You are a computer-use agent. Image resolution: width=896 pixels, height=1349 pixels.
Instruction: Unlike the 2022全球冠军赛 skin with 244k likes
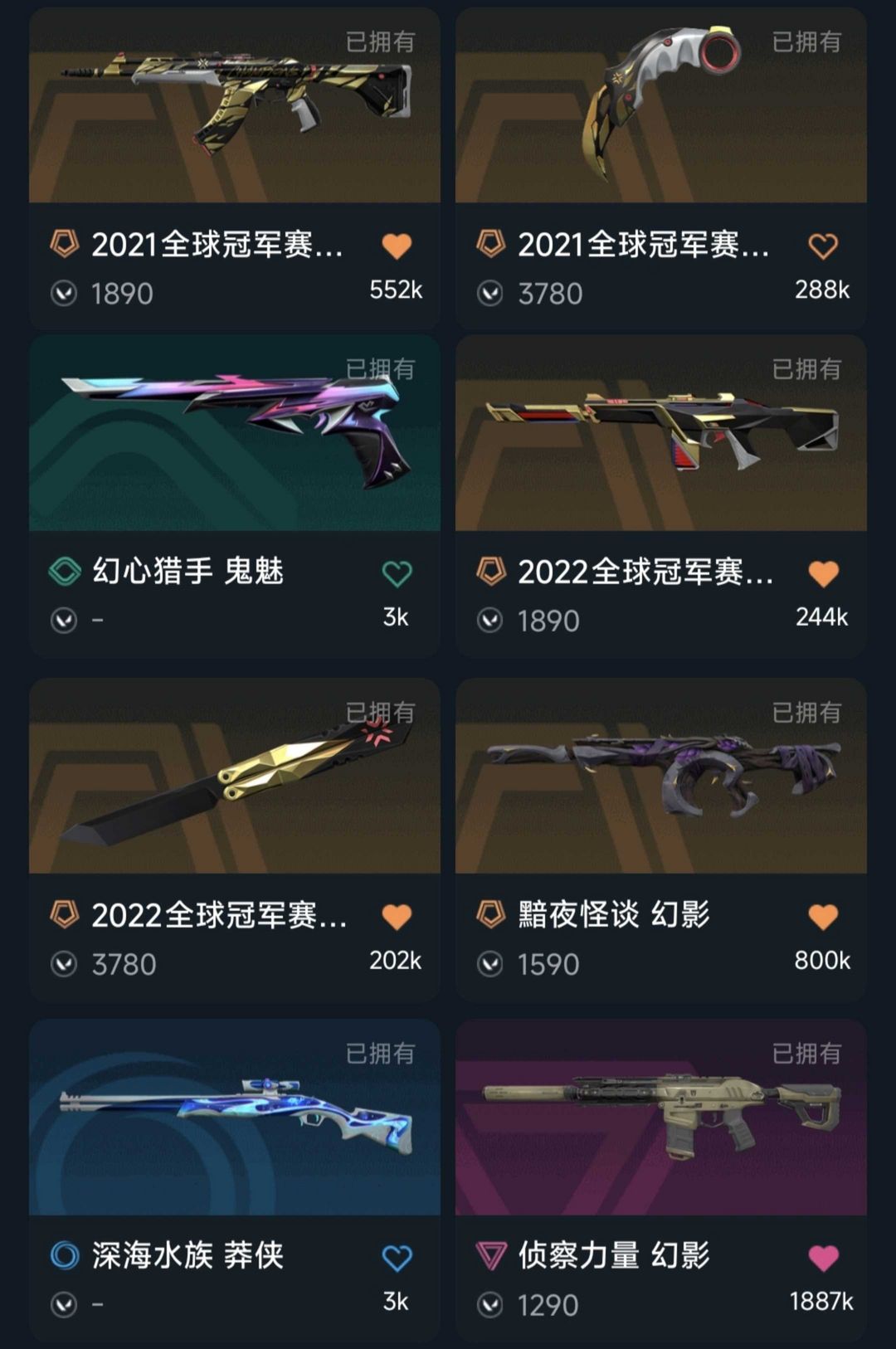coord(822,573)
